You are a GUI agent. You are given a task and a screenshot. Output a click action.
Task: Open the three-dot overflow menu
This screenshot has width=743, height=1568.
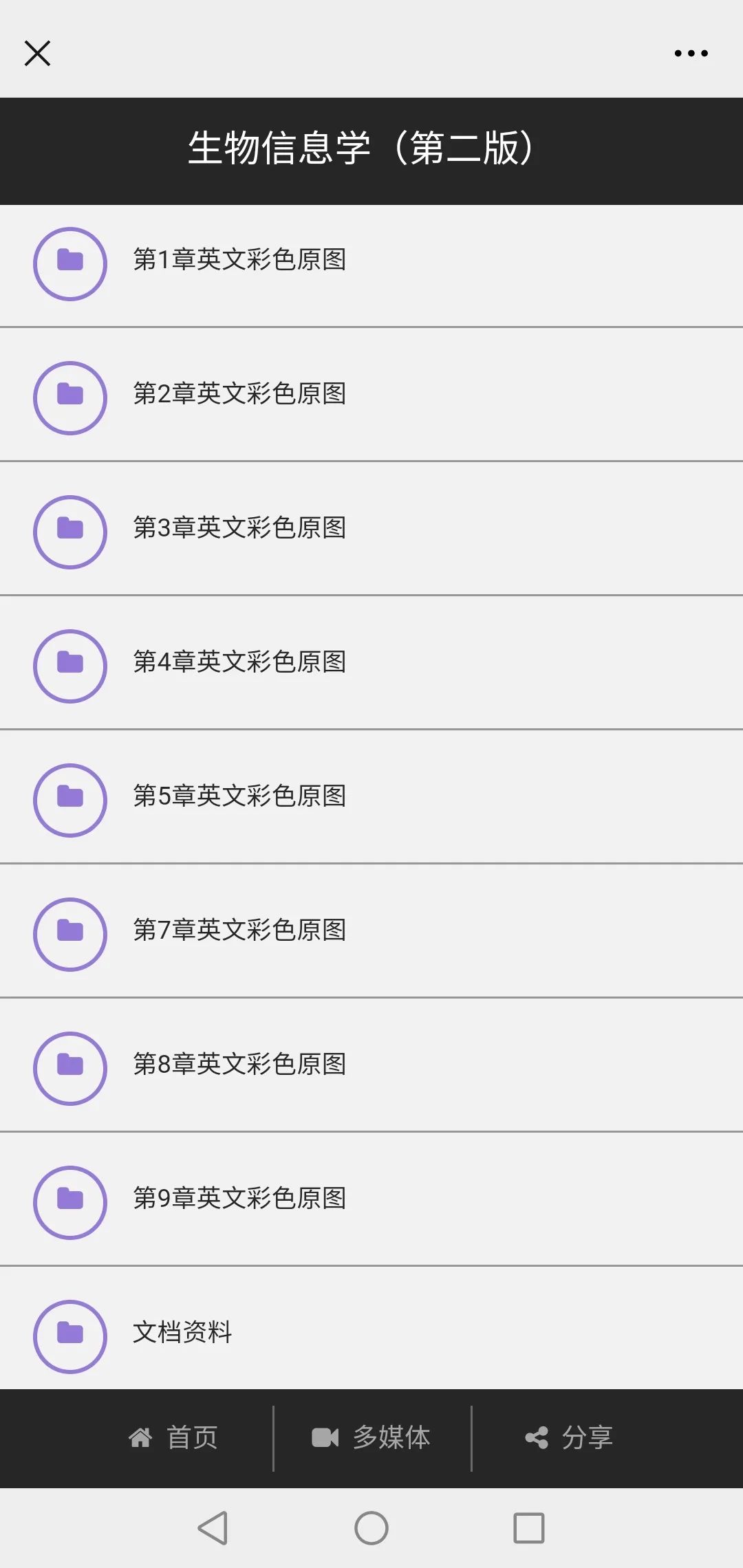[691, 53]
